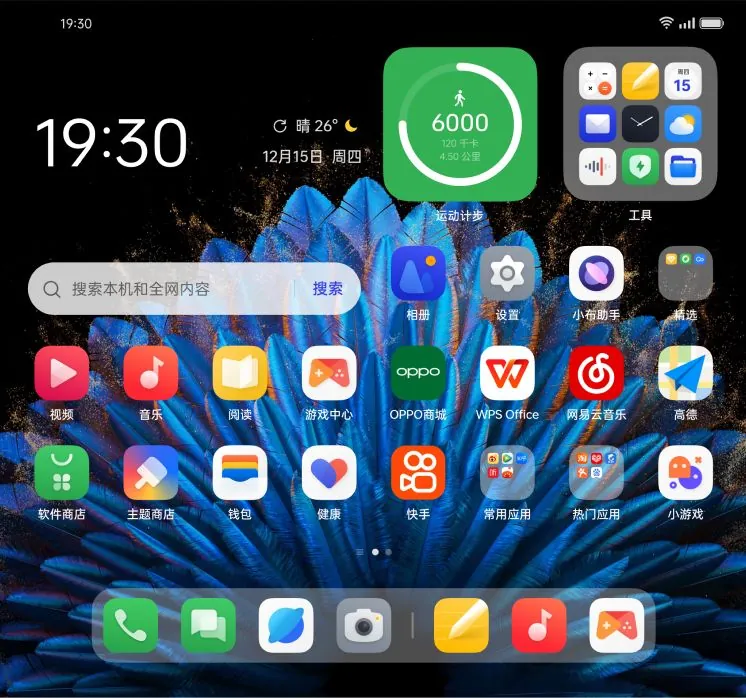
Task: Open 网易云音乐 app
Action: tap(596, 373)
